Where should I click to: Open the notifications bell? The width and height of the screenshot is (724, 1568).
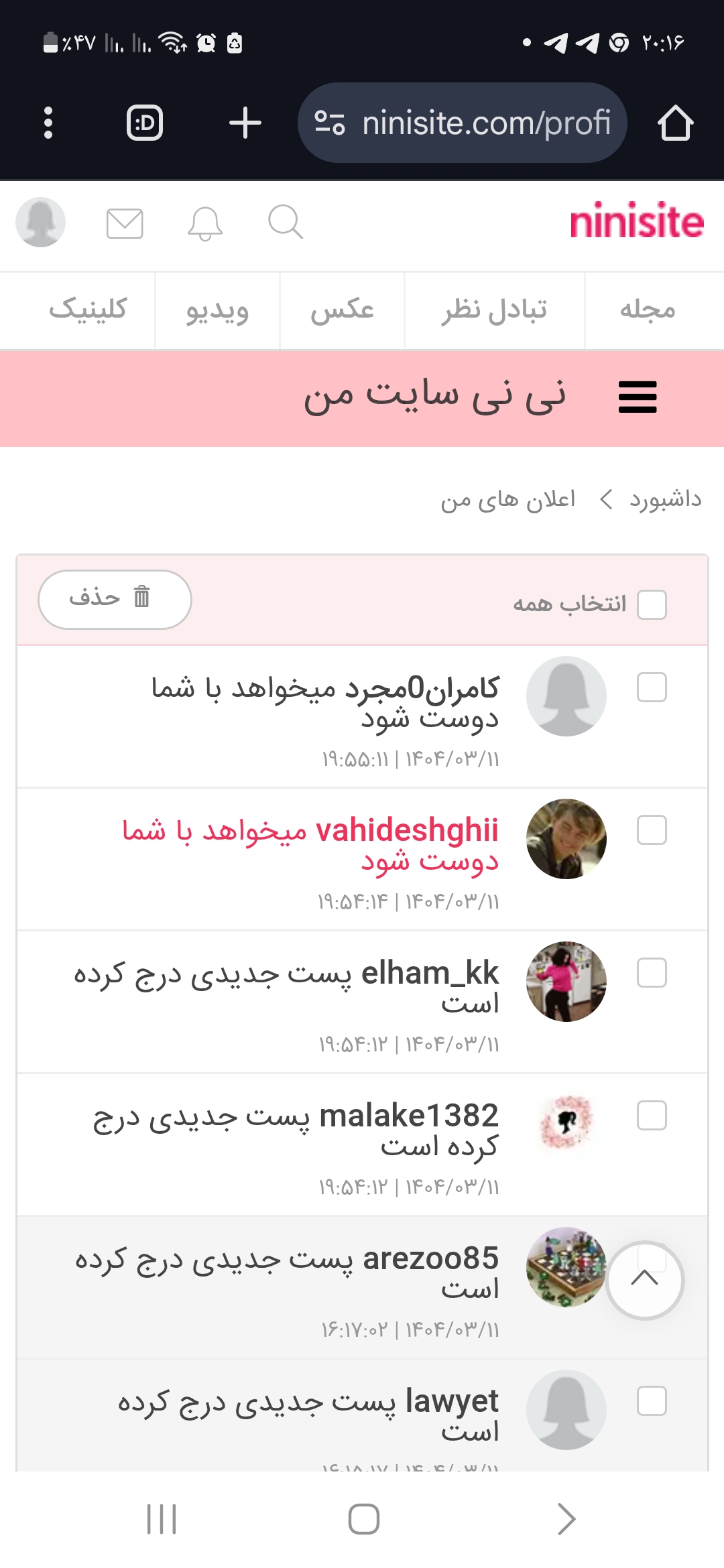click(x=205, y=223)
